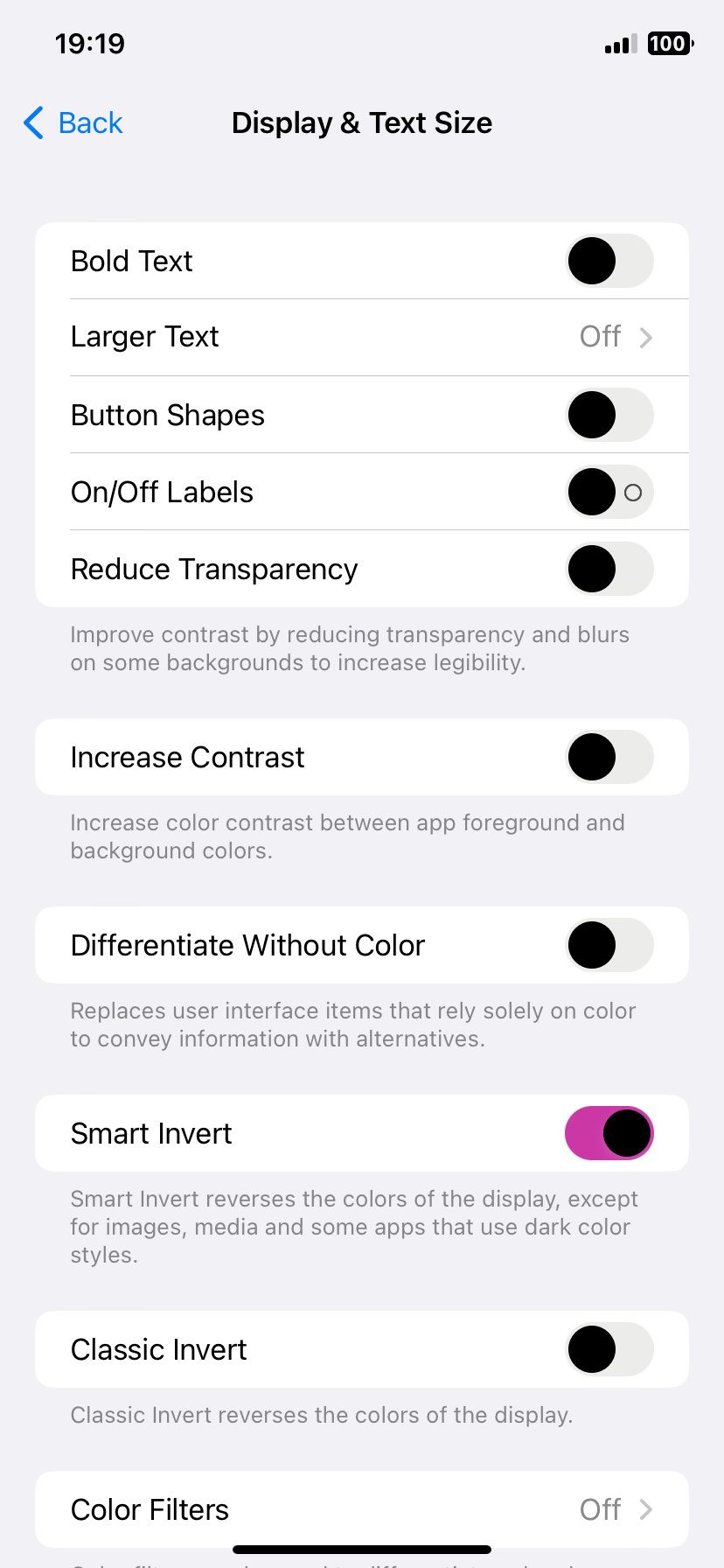Expand the Color Filters options
The height and width of the screenshot is (1568, 724).
tap(362, 1510)
